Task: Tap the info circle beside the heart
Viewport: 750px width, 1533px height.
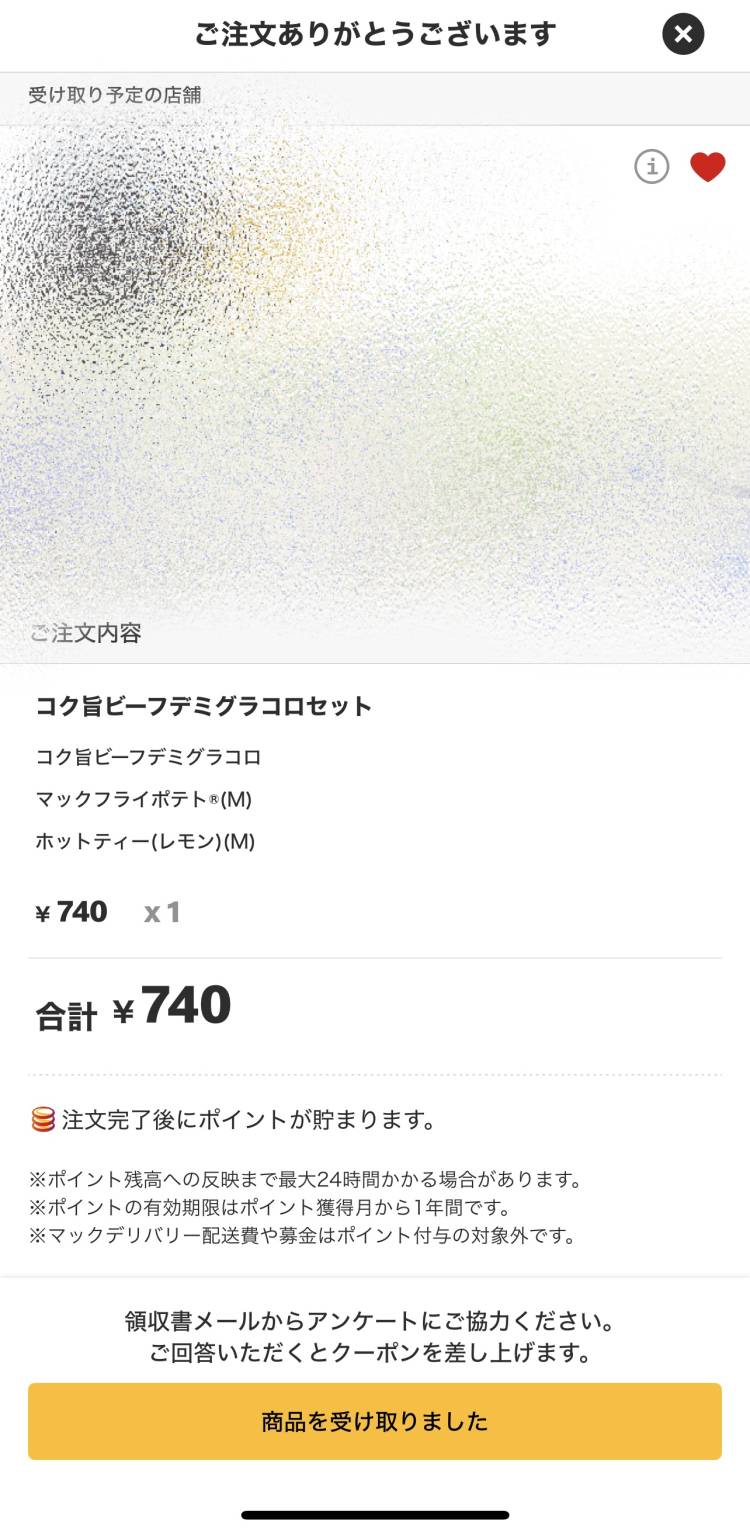Action: (x=652, y=167)
